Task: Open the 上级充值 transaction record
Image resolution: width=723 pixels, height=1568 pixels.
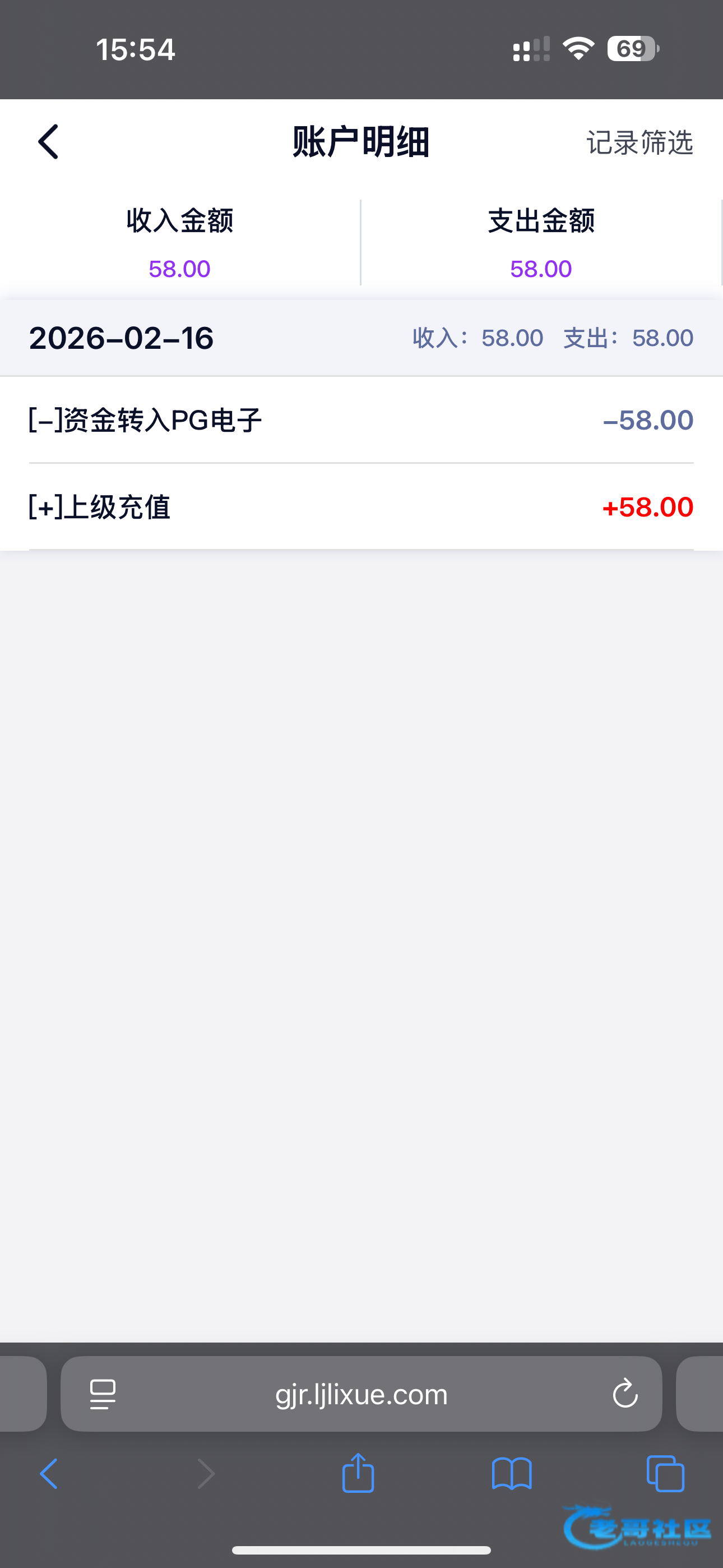Action: 360,507
